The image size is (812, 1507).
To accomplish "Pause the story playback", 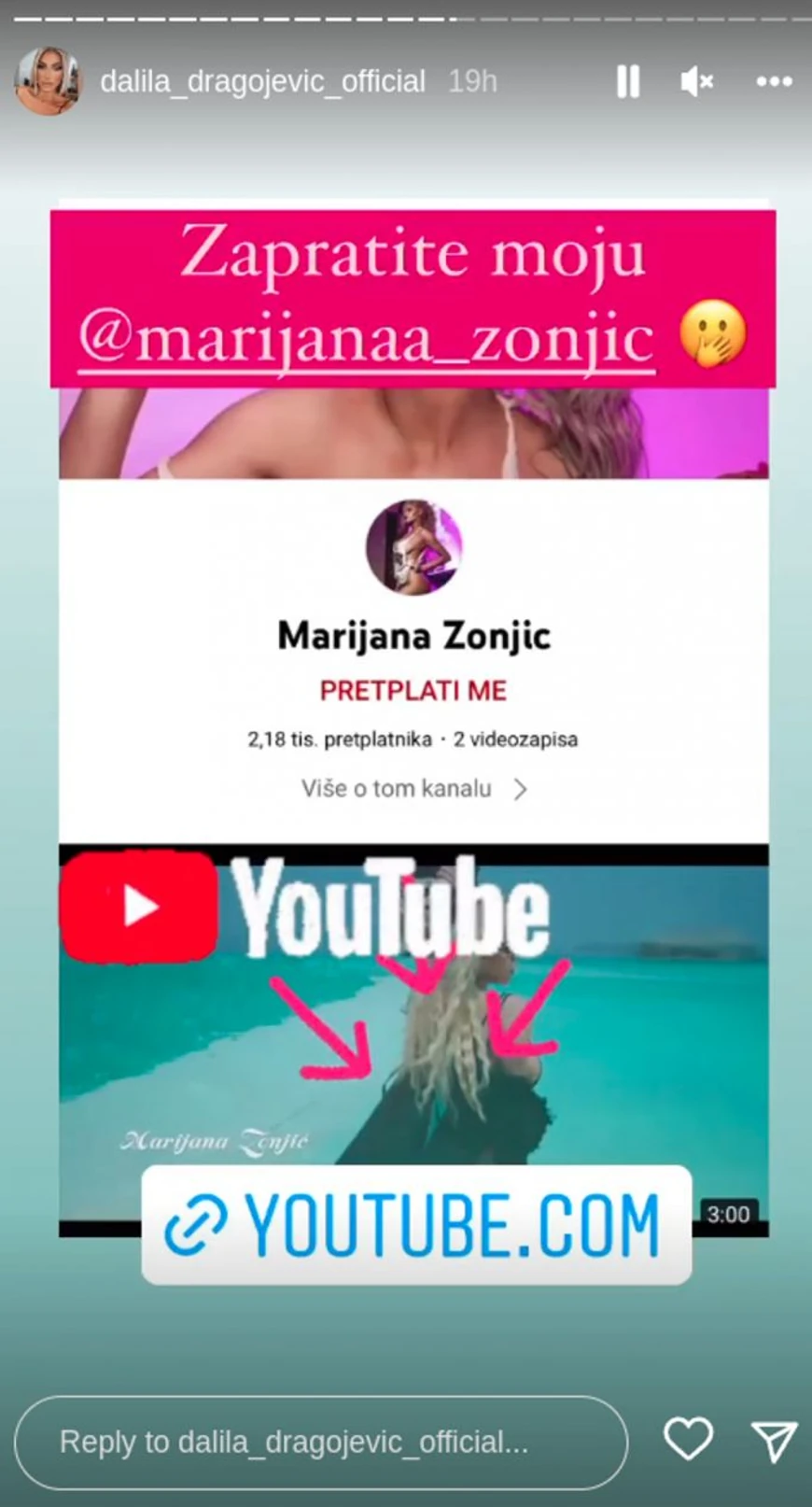I will pos(628,82).
